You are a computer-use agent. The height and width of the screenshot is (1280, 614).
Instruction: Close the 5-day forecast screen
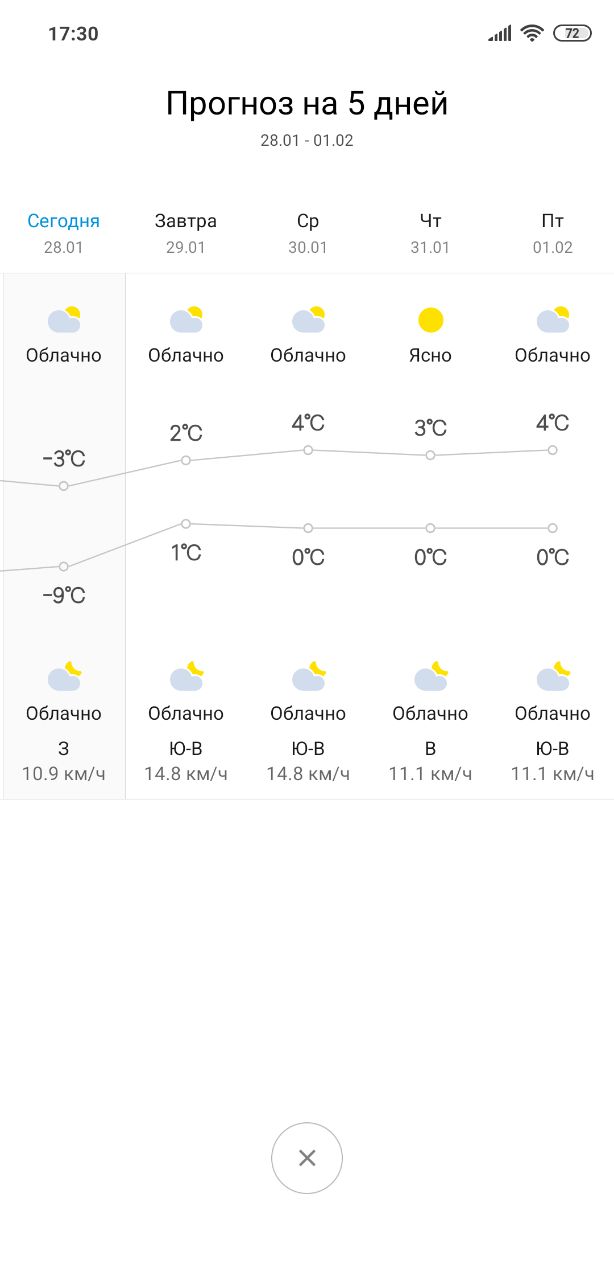coord(307,1158)
